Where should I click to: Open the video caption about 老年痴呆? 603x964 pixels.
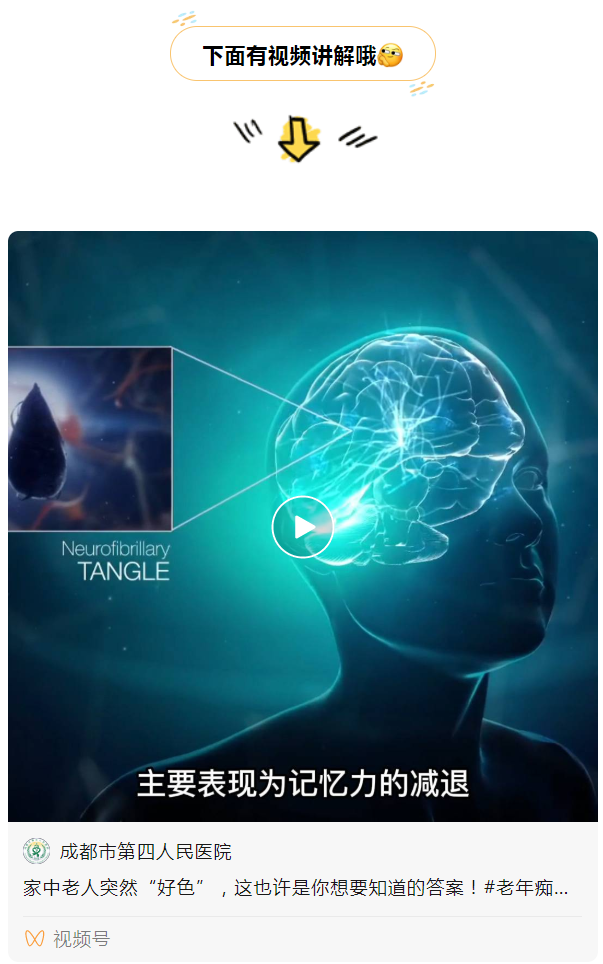click(295, 887)
